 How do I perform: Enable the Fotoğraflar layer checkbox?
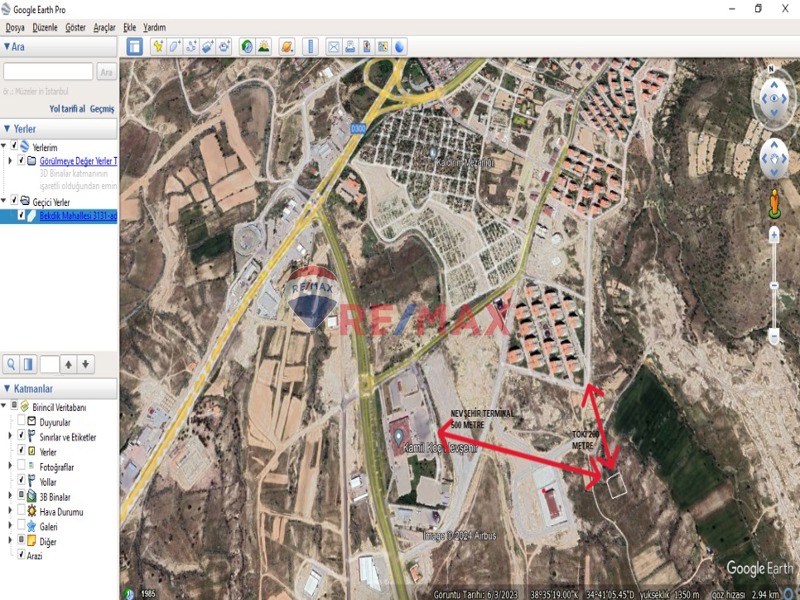click(21, 466)
